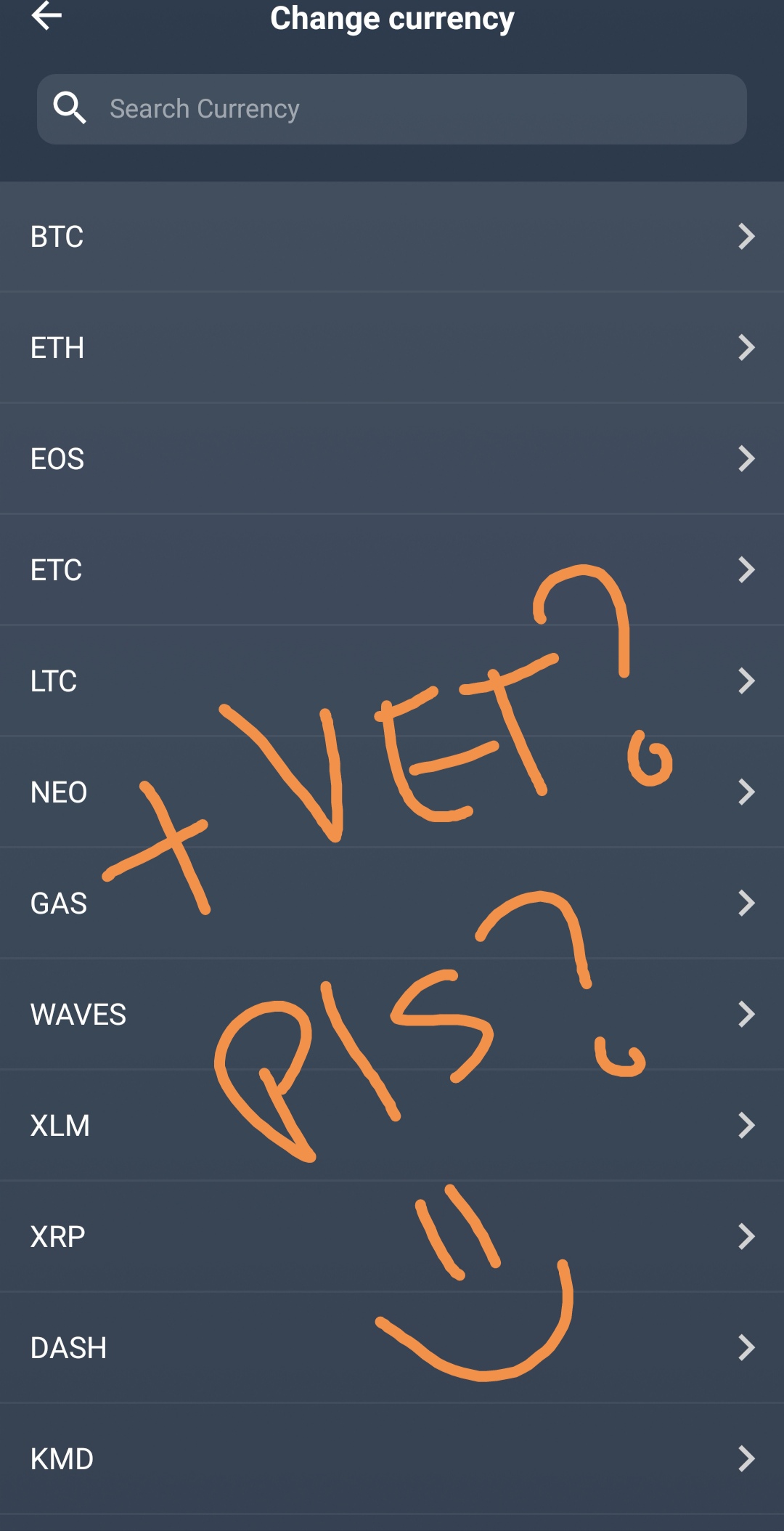Select the GAS currency
This screenshot has height=1531, width=784.
click(x=392, y=903)
